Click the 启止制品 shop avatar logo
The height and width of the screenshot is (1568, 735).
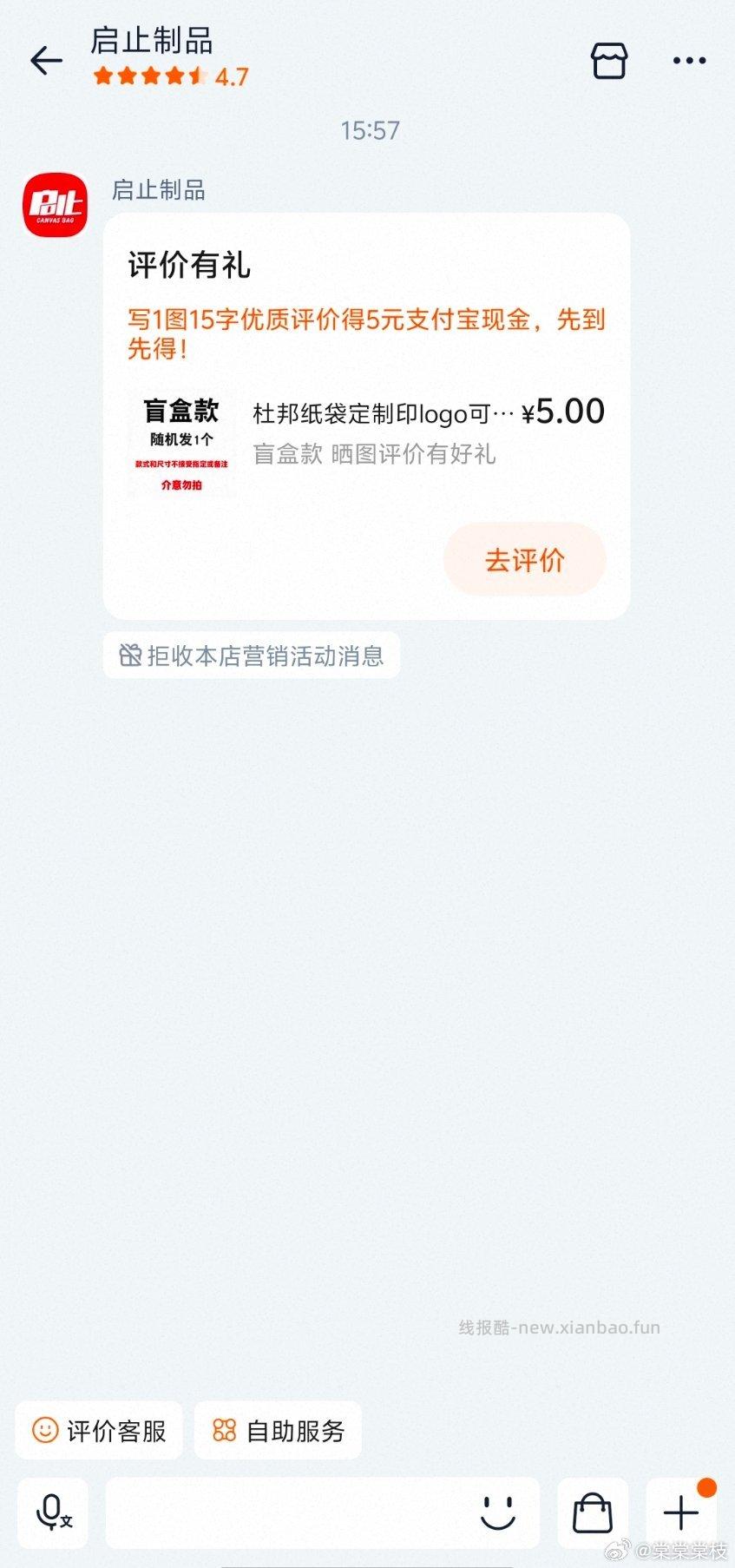tap(54, 207)
